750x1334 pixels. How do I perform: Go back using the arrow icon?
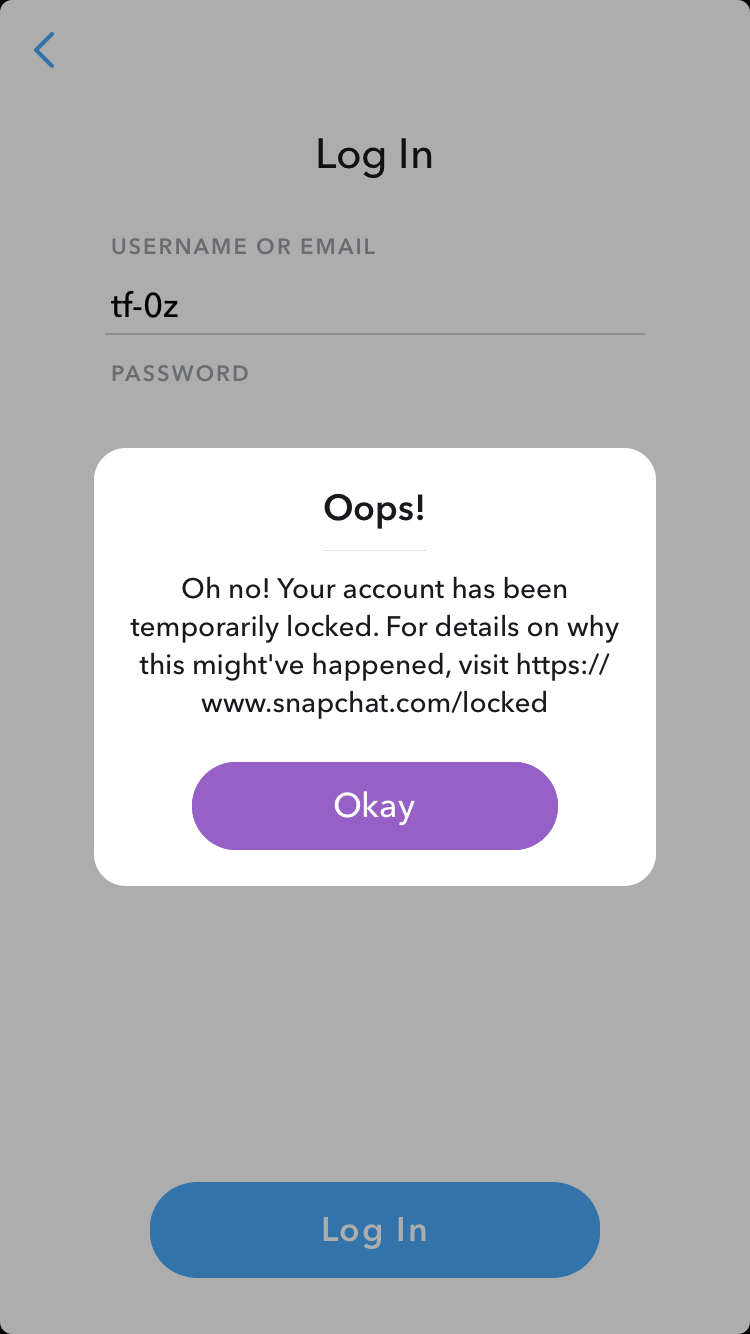click(44, 50)
